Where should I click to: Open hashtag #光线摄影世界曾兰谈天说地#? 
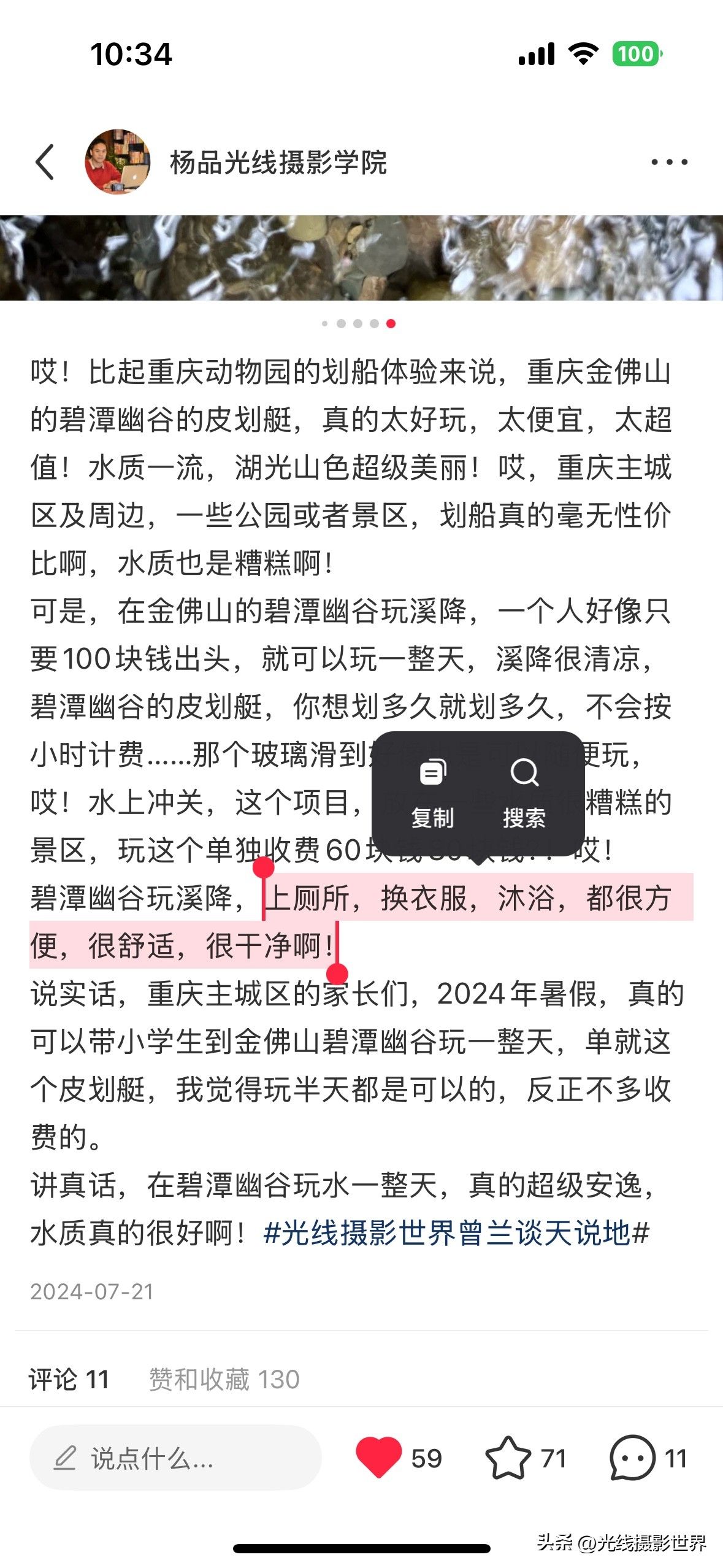tap(456, 1232)
